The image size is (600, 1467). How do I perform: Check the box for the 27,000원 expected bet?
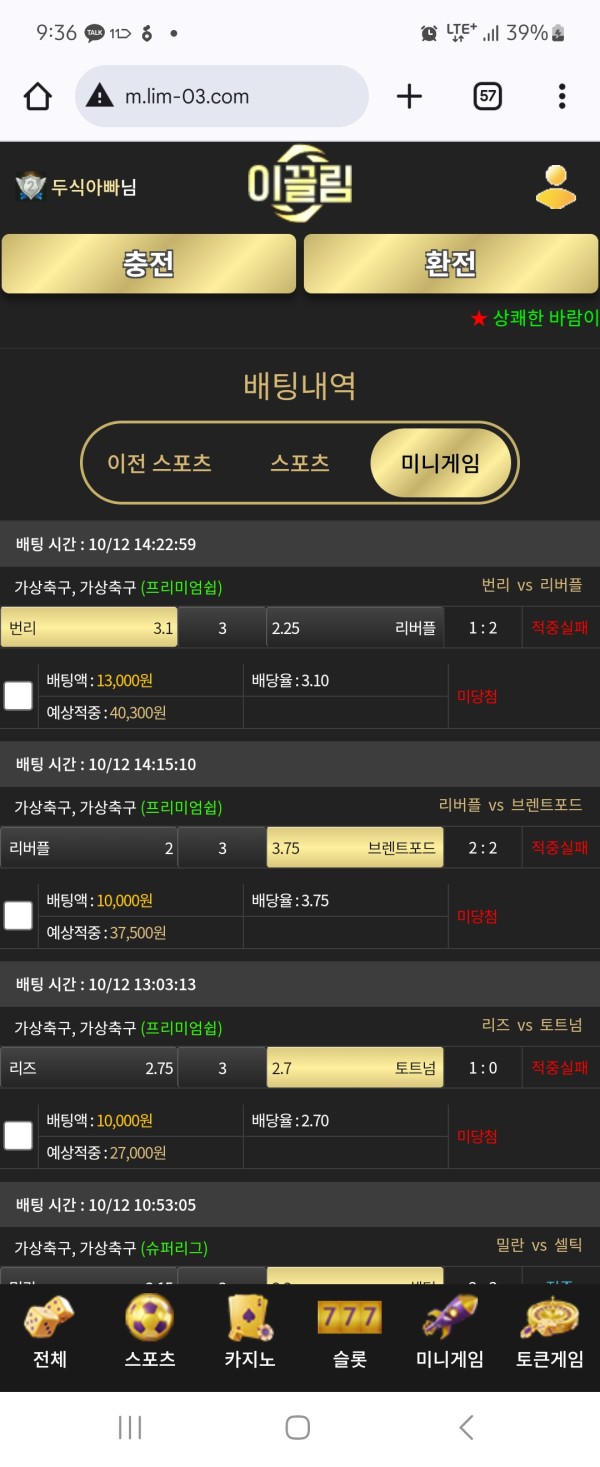[18, 1136]
